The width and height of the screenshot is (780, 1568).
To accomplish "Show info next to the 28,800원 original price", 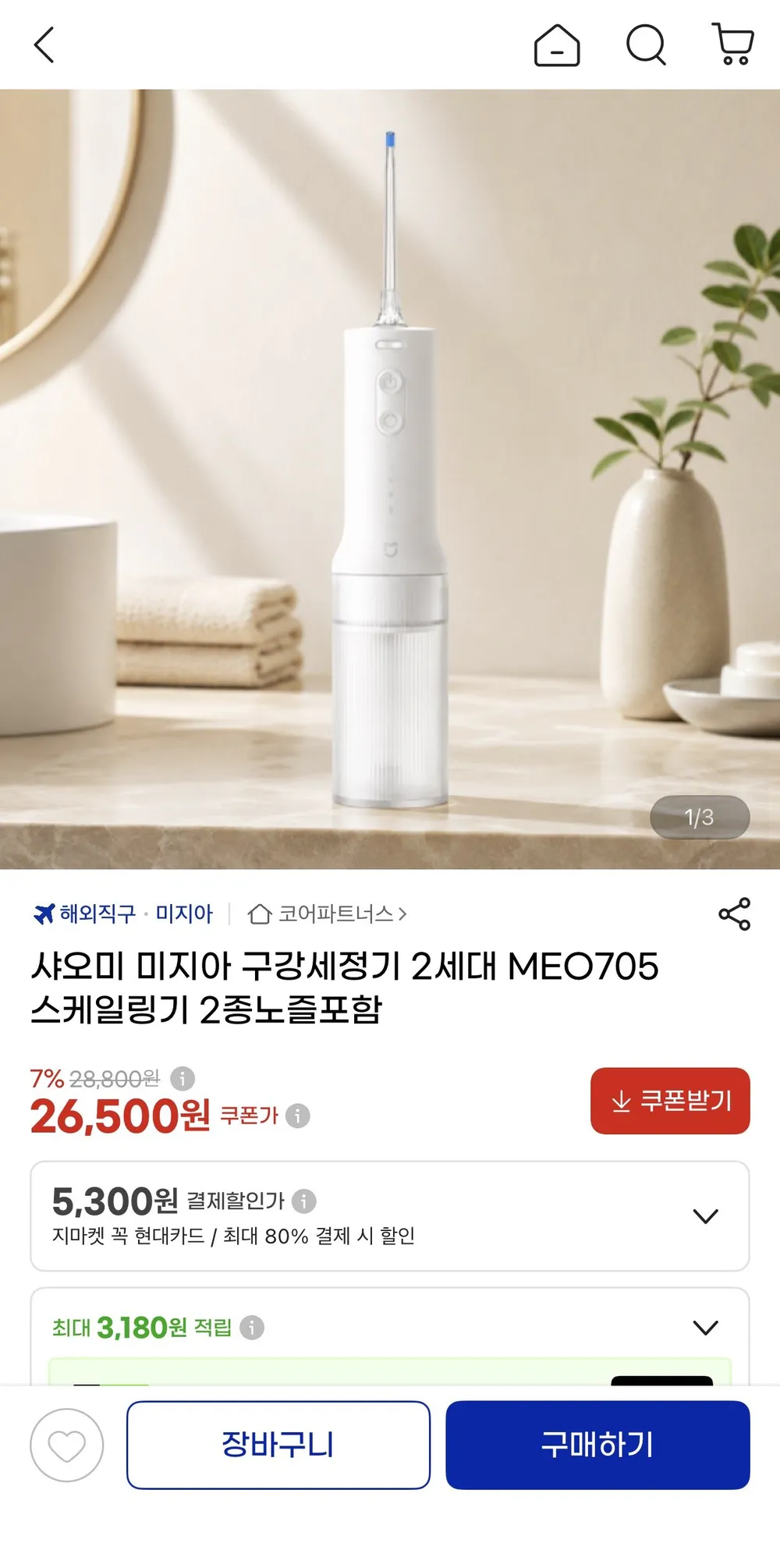I will (x=183, y=1079).
